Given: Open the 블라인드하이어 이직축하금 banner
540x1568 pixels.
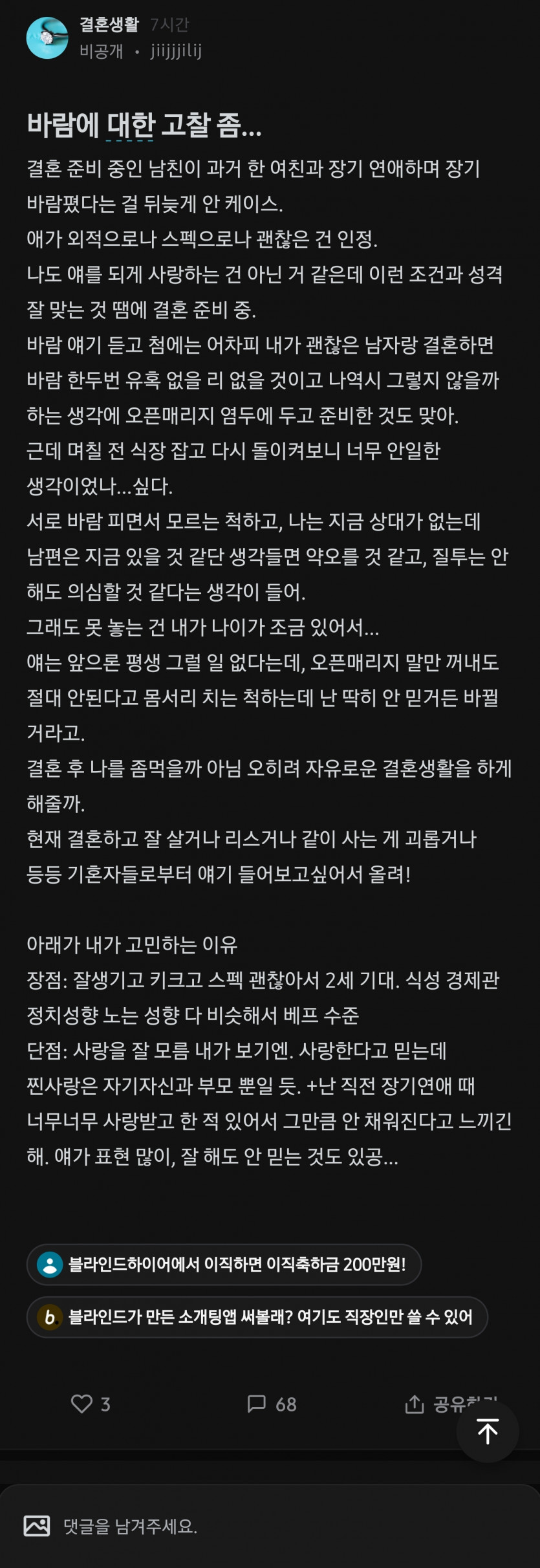Looking at the screenshot, I should pos(224,1264).
